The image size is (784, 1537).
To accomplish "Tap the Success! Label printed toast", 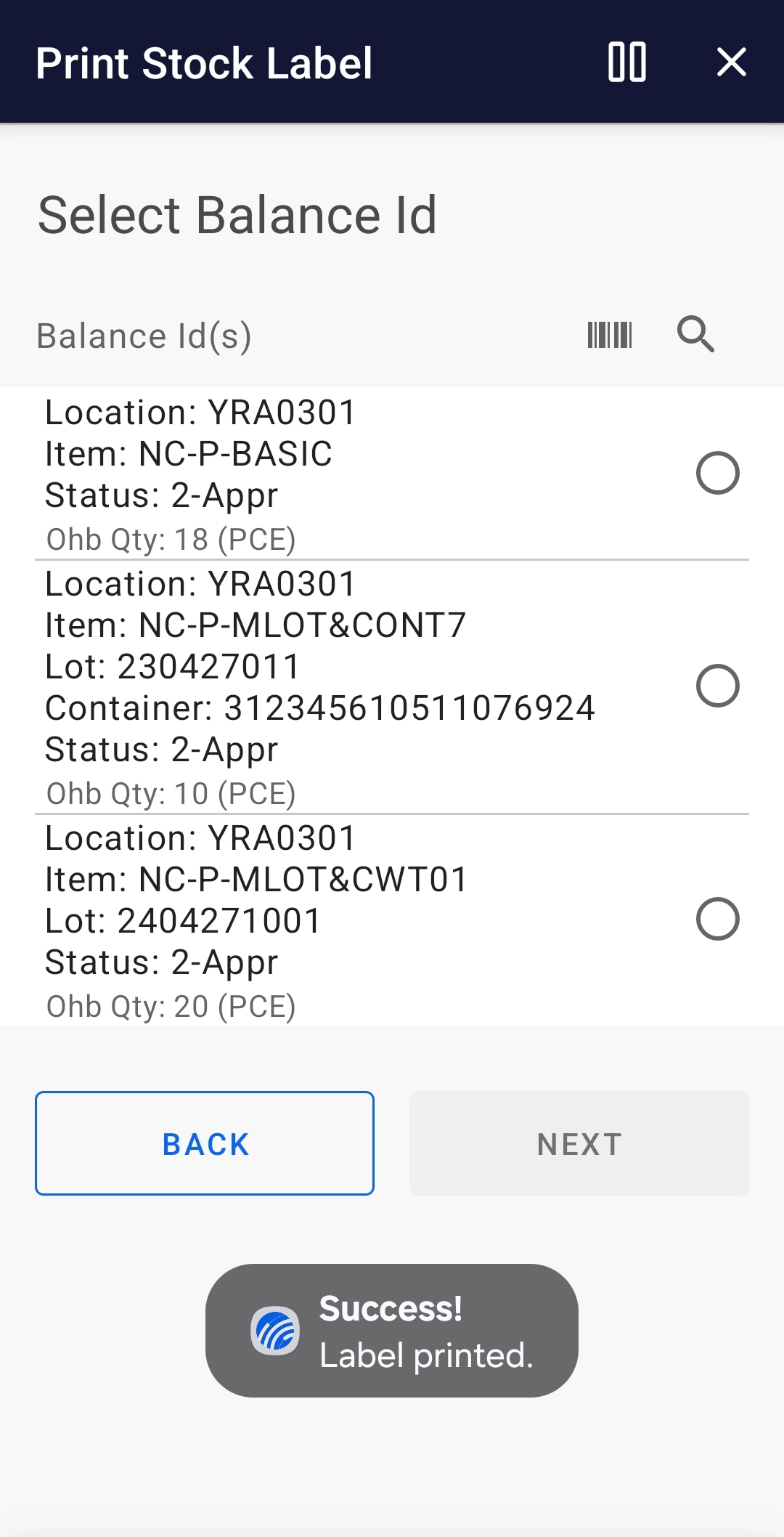I will [392, 1331].
